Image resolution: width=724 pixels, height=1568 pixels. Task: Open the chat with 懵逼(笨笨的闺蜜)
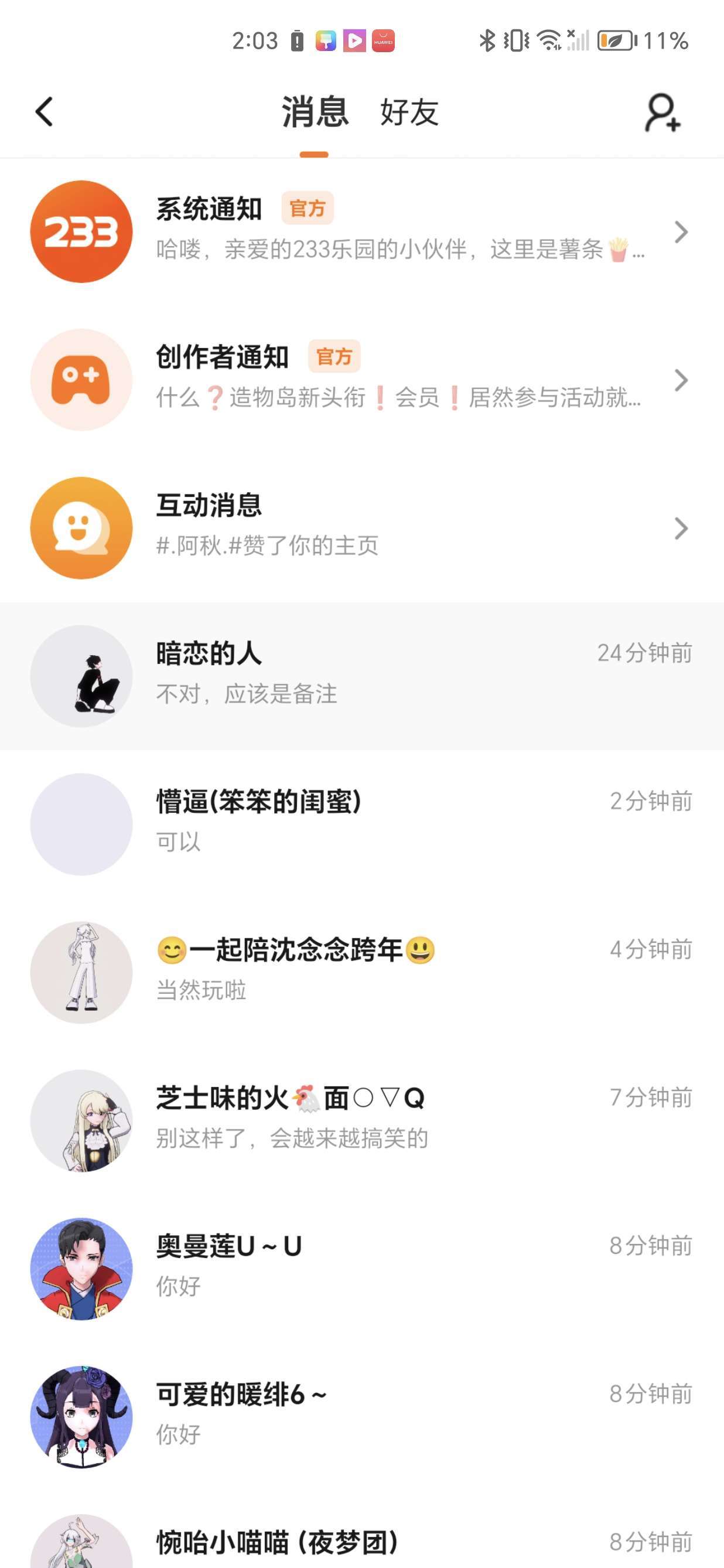361,824
